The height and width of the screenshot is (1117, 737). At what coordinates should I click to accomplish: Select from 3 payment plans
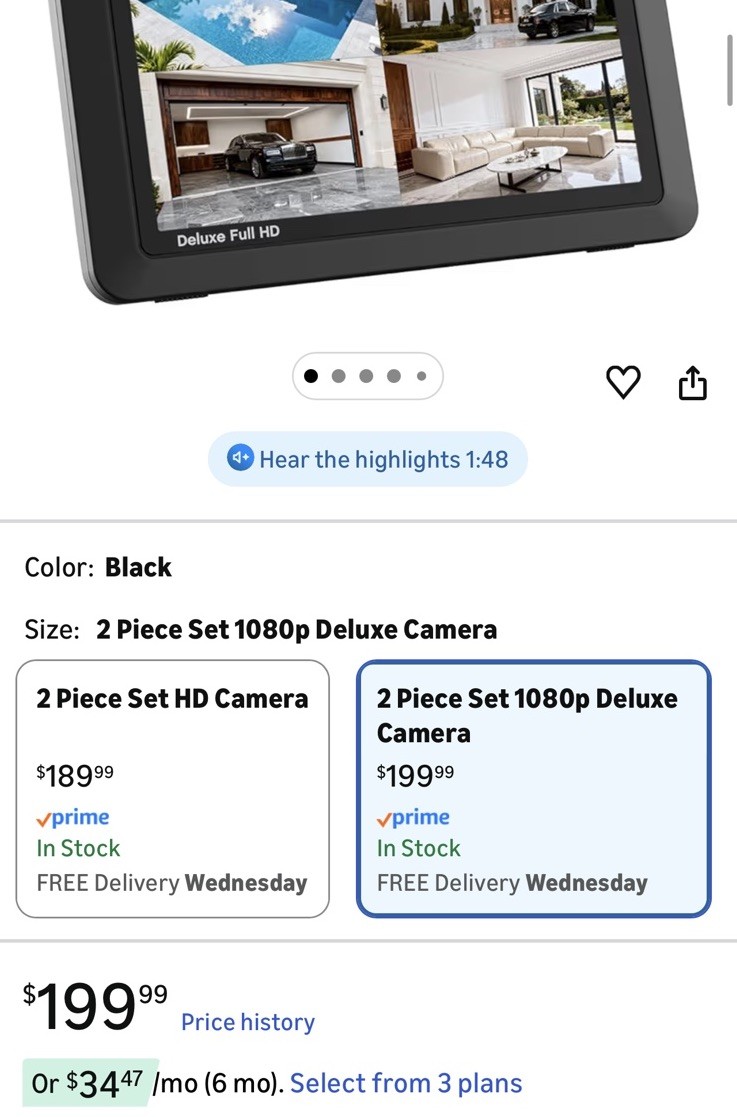pos(405,1083)
